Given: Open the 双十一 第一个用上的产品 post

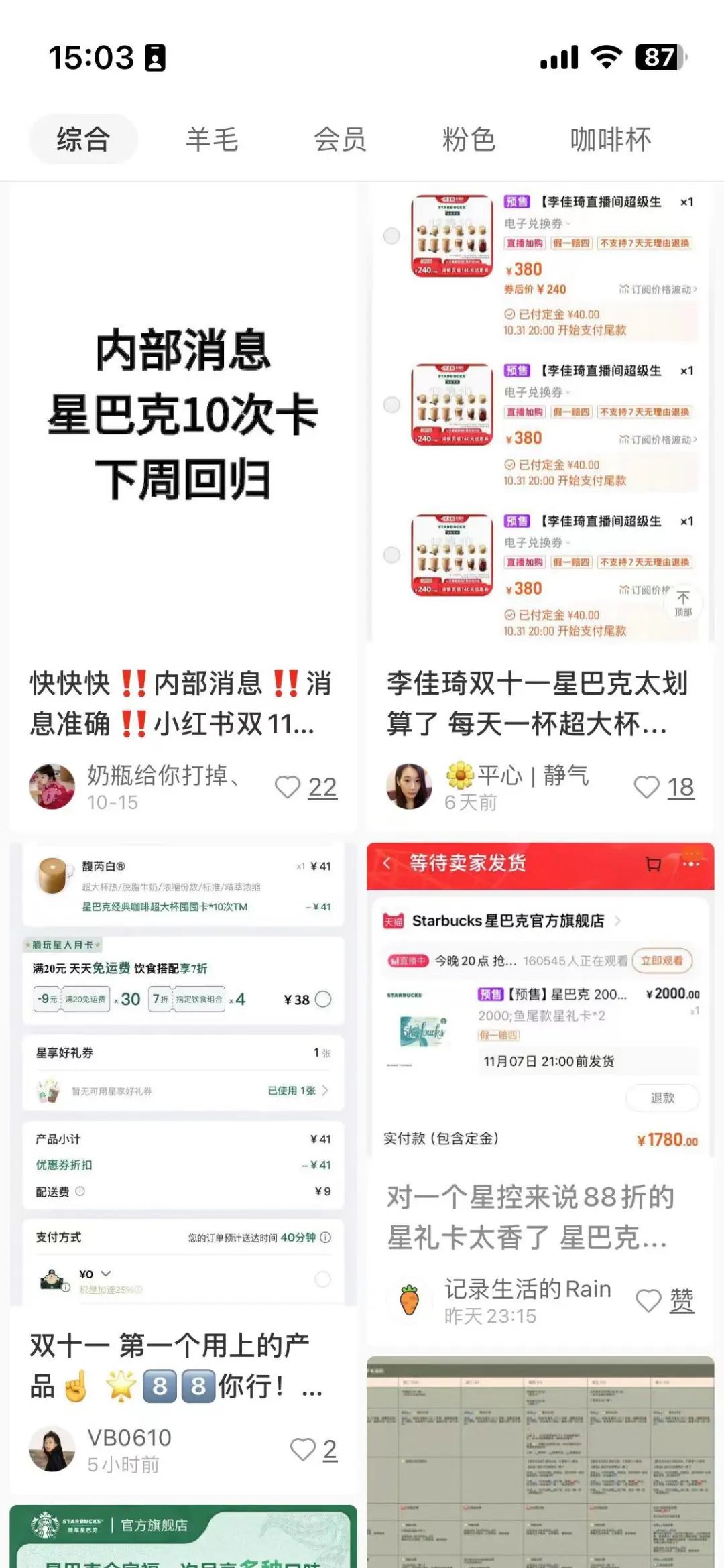Looking at the screenshot, I should tap(183, 1073).
